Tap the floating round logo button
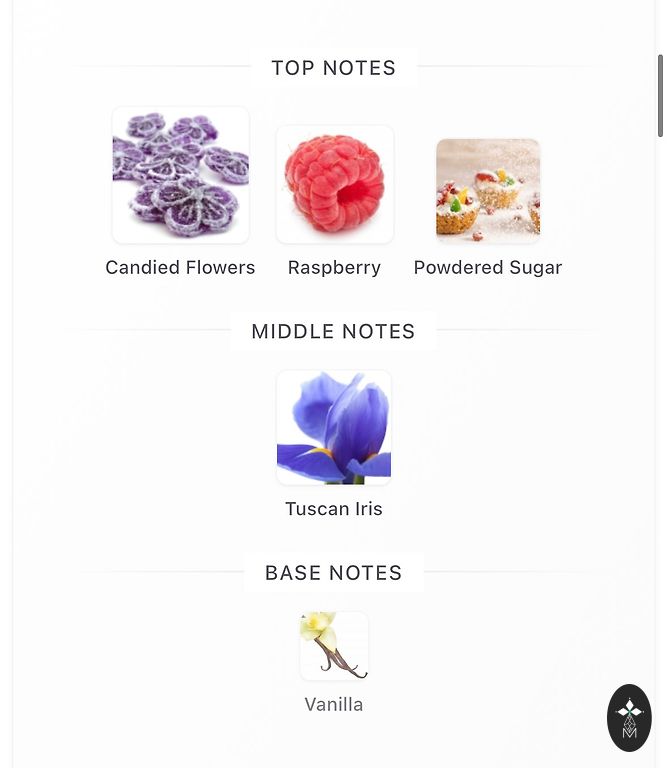This screenshot has width=668, height=768. [629, 717]
